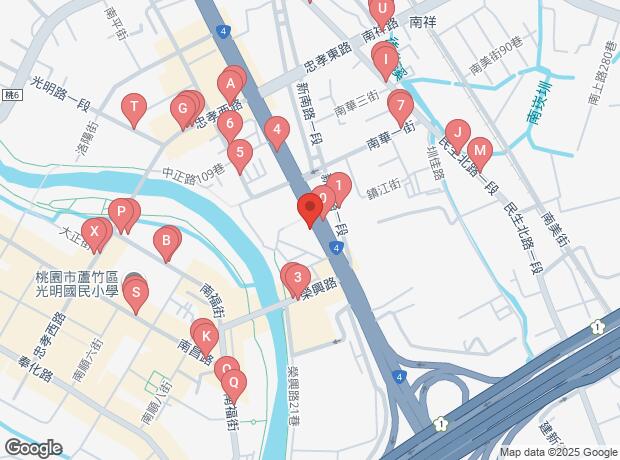Open marker number 4
Screen dimensions: 620x460
point(277,130)
